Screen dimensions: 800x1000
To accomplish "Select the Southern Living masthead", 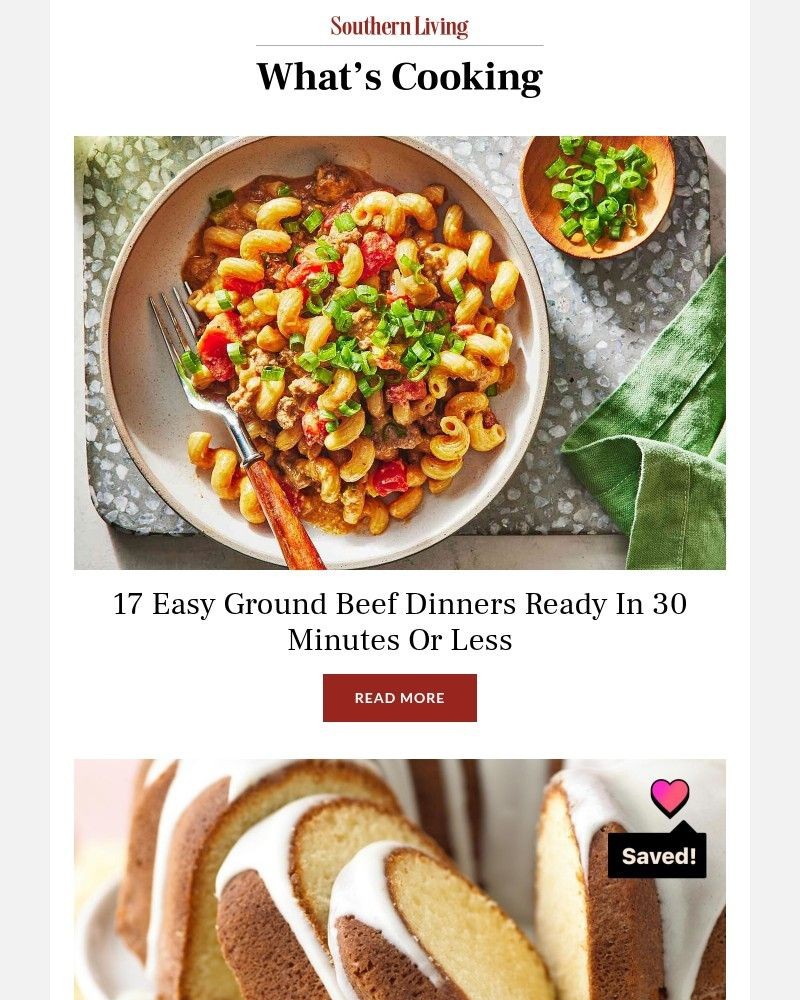I will point(399,25).
